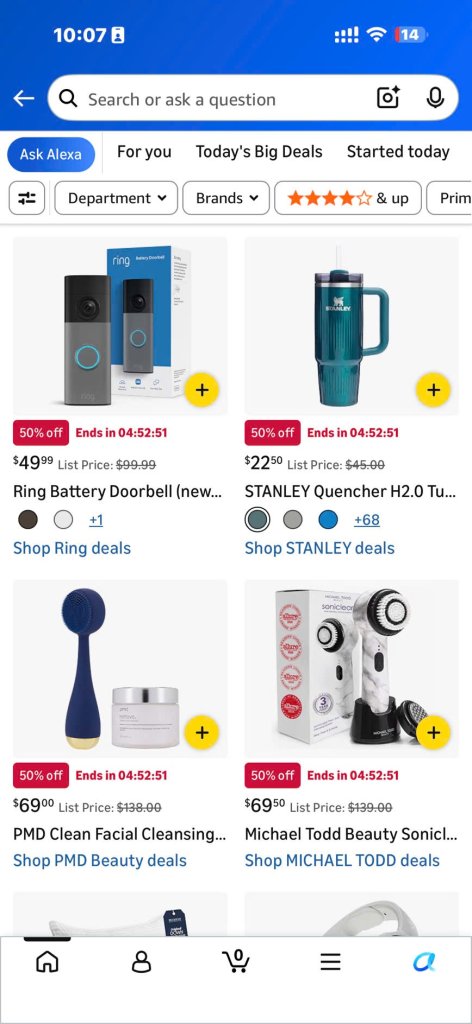Expand the Brands dropdown

226,198
